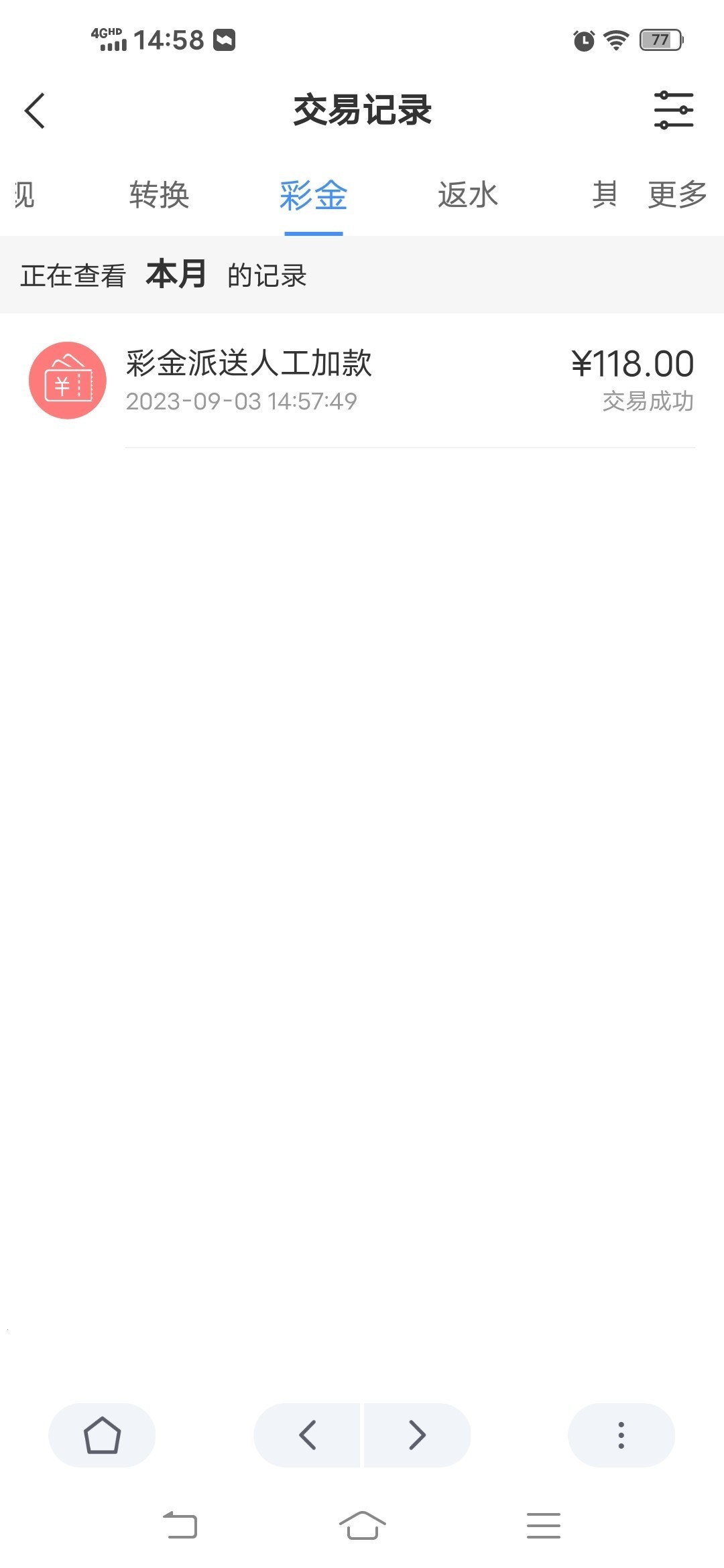Image resolution: width=724 pixels, height=1568 pixels.
Task: Go to previous page in browser
Action: 308,1435
